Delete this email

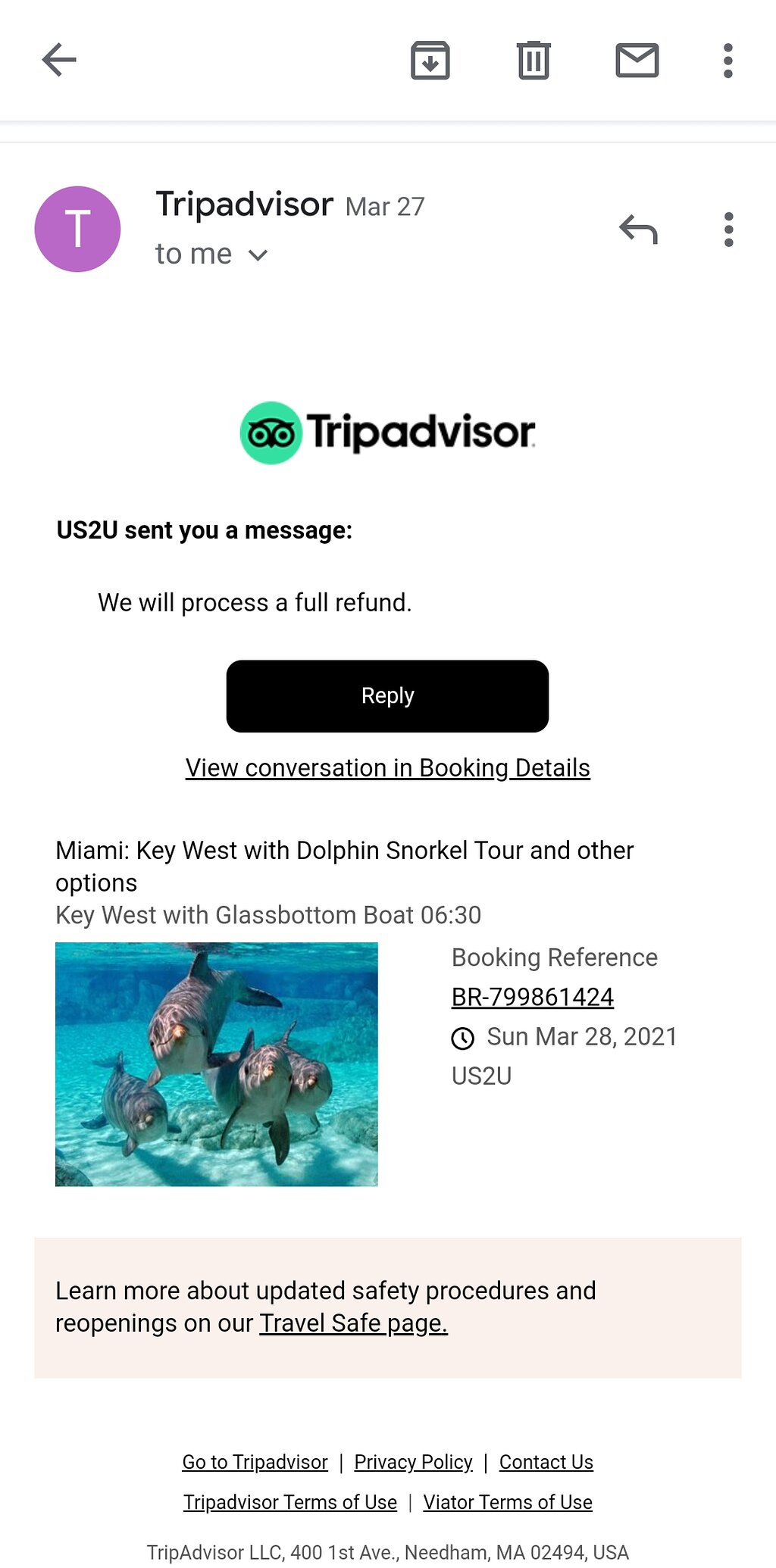coord(533,61)
